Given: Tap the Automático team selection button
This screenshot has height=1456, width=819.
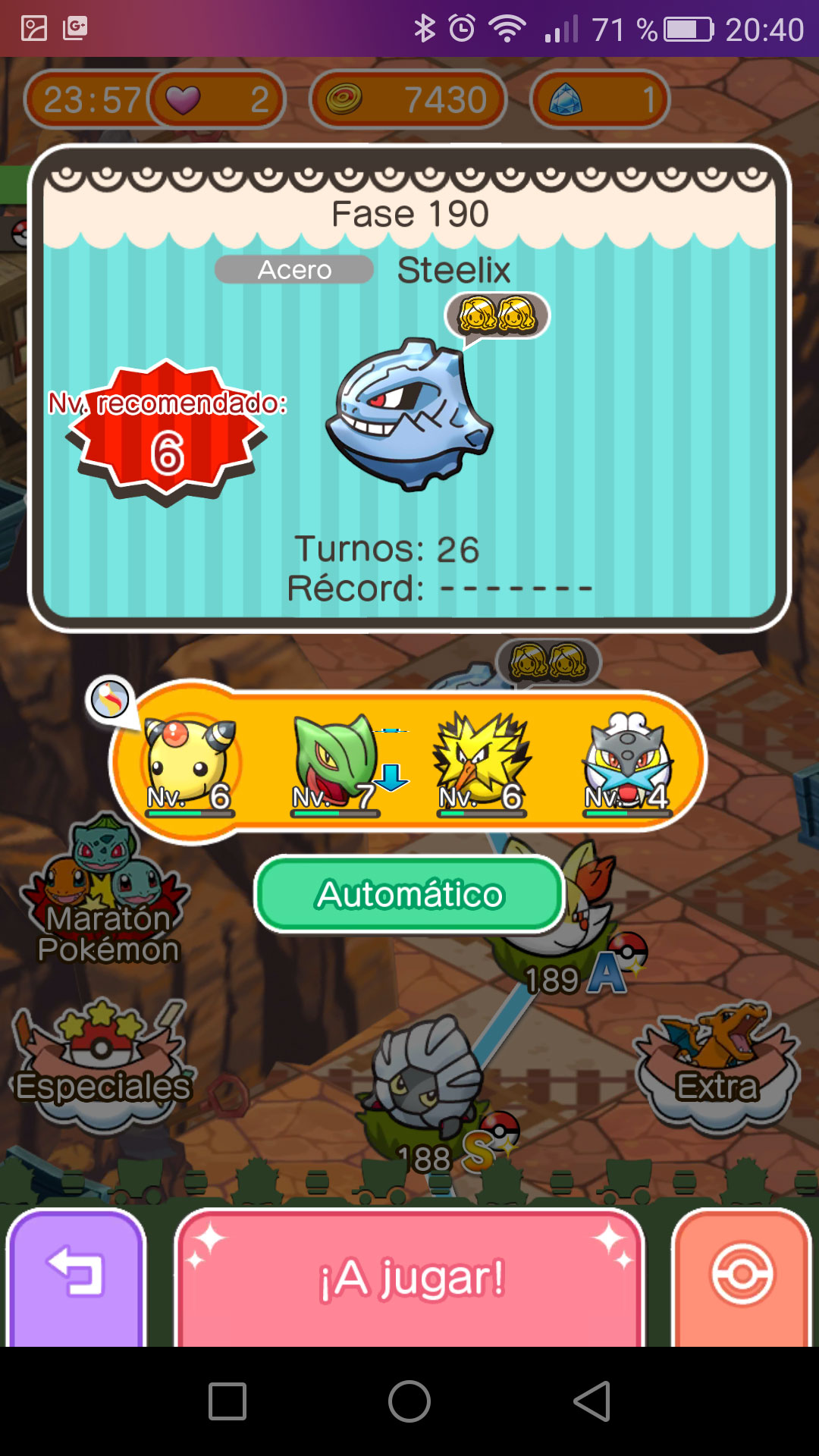Looking at the screenshot, I should click(x=409, y=894).
